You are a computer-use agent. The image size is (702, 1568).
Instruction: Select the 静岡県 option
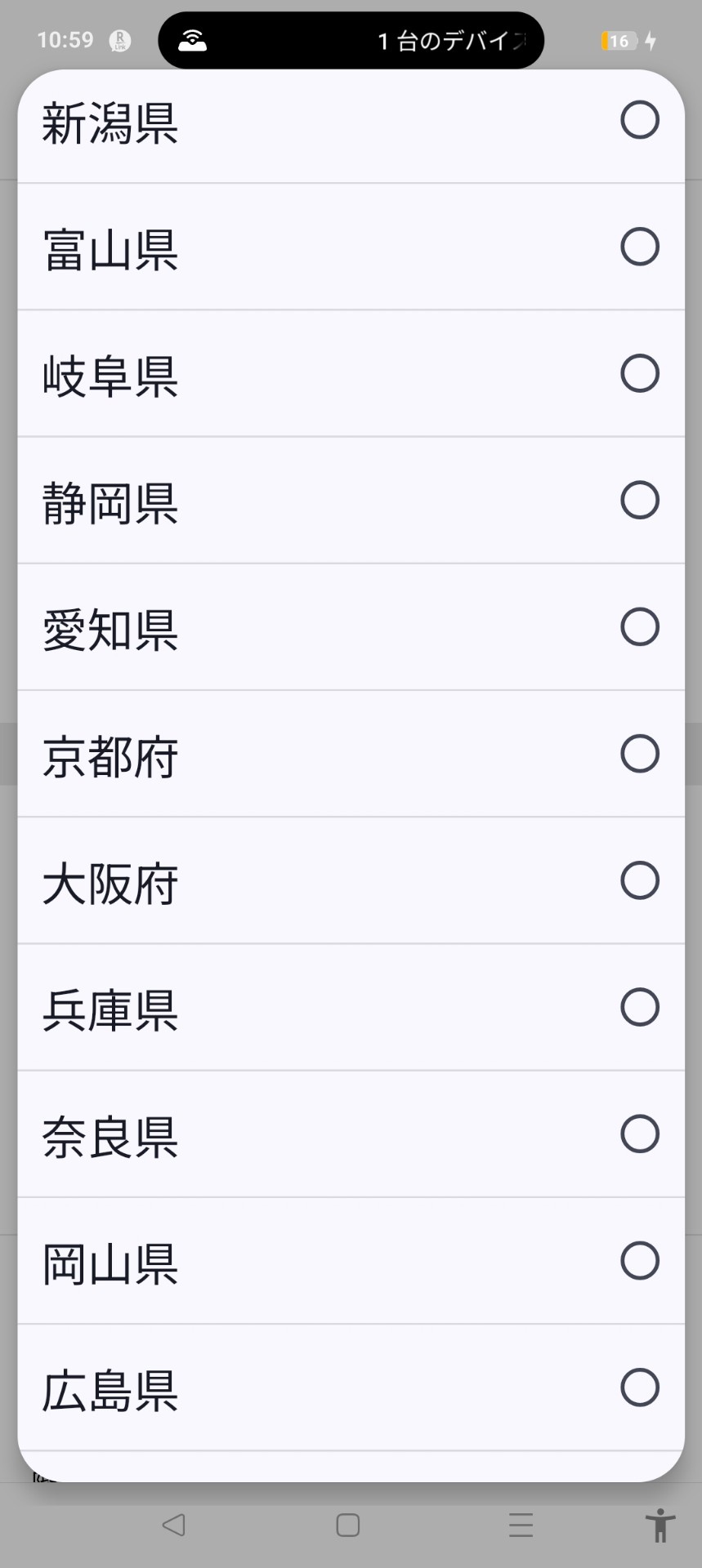[x=639, y=500]
